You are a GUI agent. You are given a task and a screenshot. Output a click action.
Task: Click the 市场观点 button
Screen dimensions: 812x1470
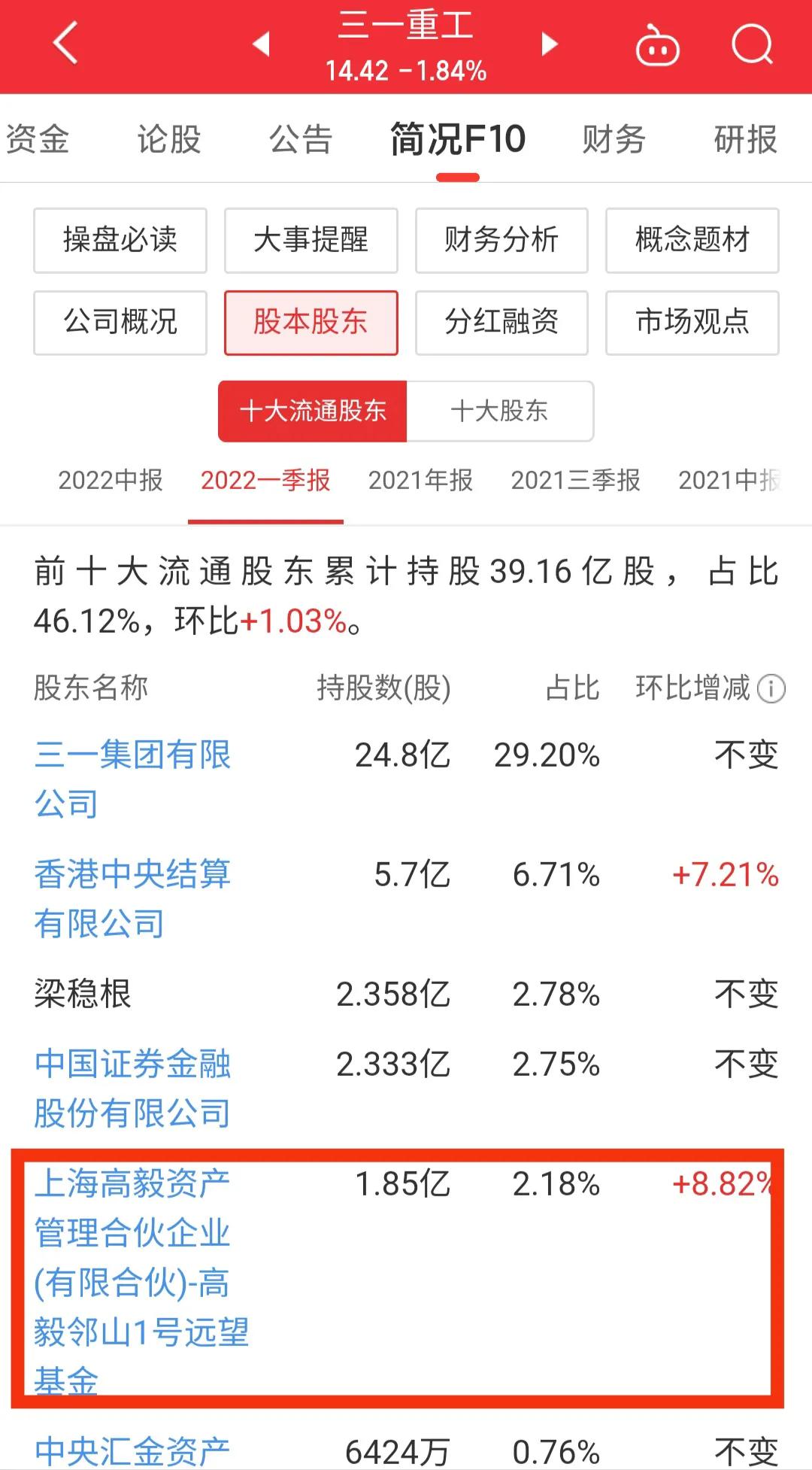(x=692, y=323)
